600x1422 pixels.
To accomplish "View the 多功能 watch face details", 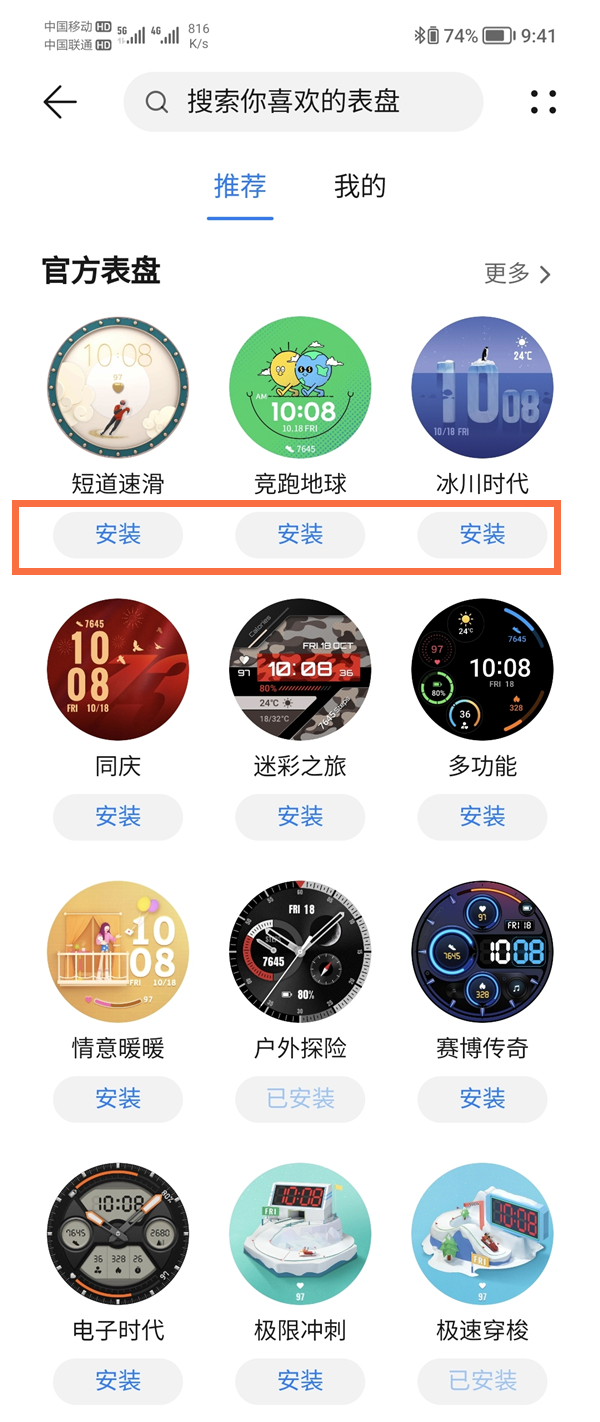I will pyautogui.click(x=482, y=670).
